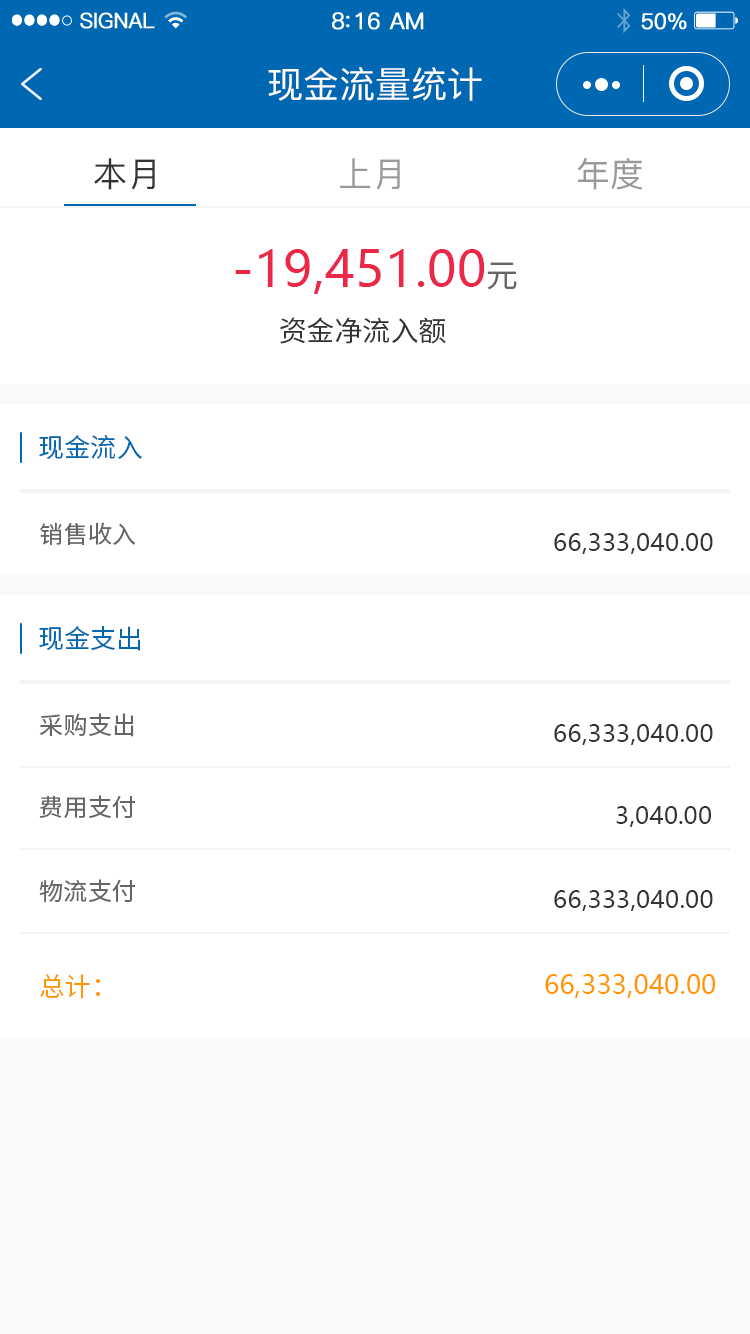The image size is (750, 1334).
Task: Switch to the 上月 tab
Action: [x=371, y=174]
